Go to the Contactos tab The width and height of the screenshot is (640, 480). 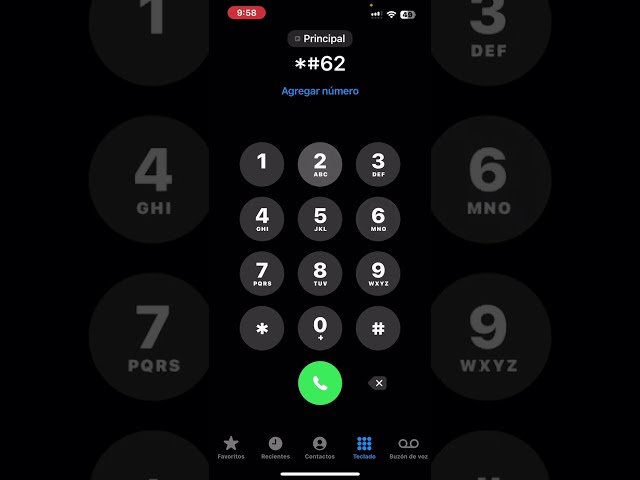(x=320, y=447)
